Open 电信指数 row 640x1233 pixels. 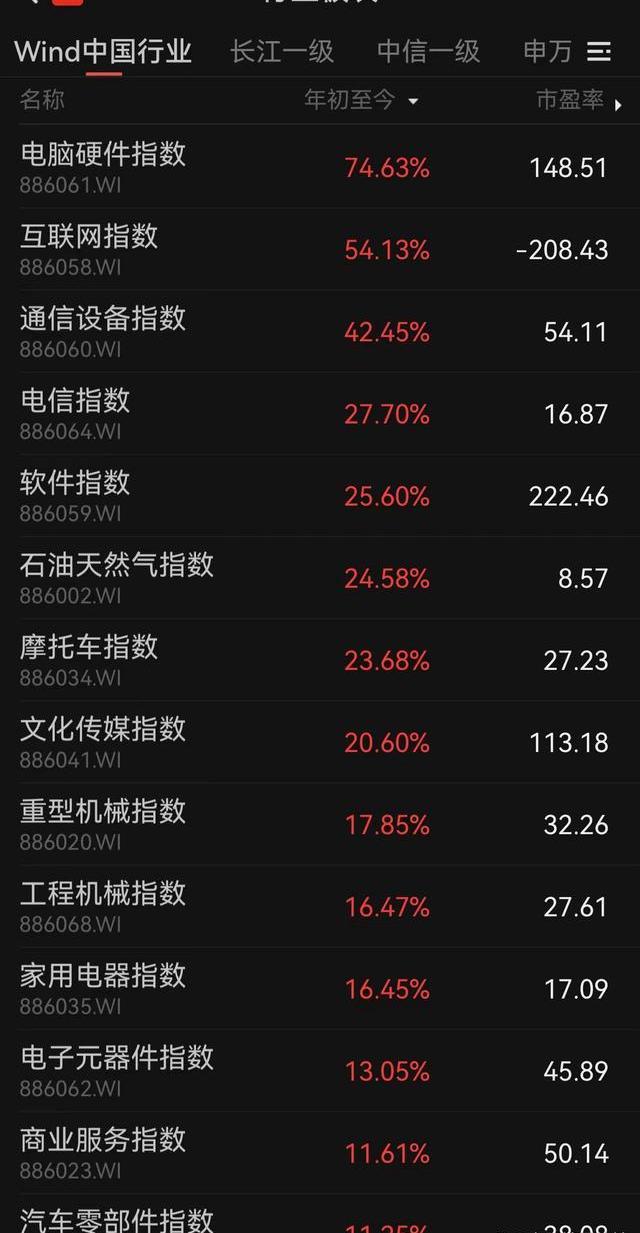point(320,413)
